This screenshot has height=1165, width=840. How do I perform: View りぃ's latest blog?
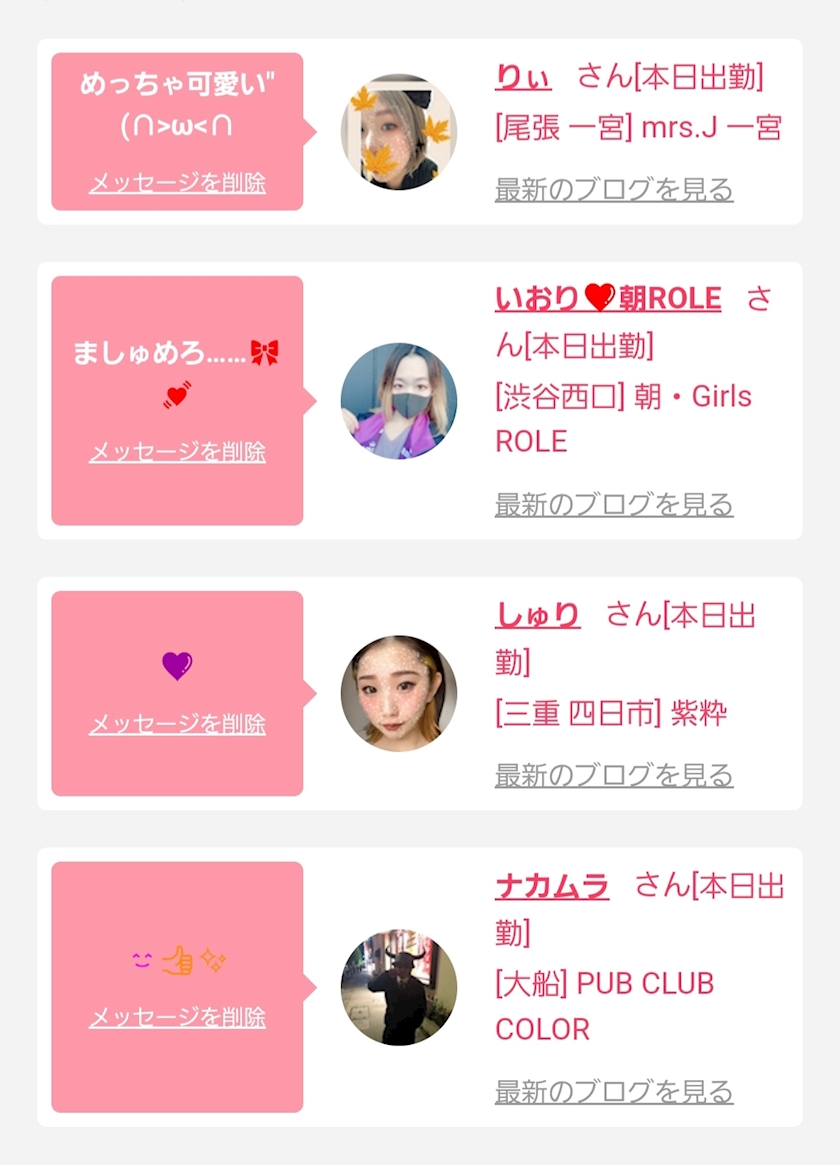pyautogui.click(x=614, y=189)
